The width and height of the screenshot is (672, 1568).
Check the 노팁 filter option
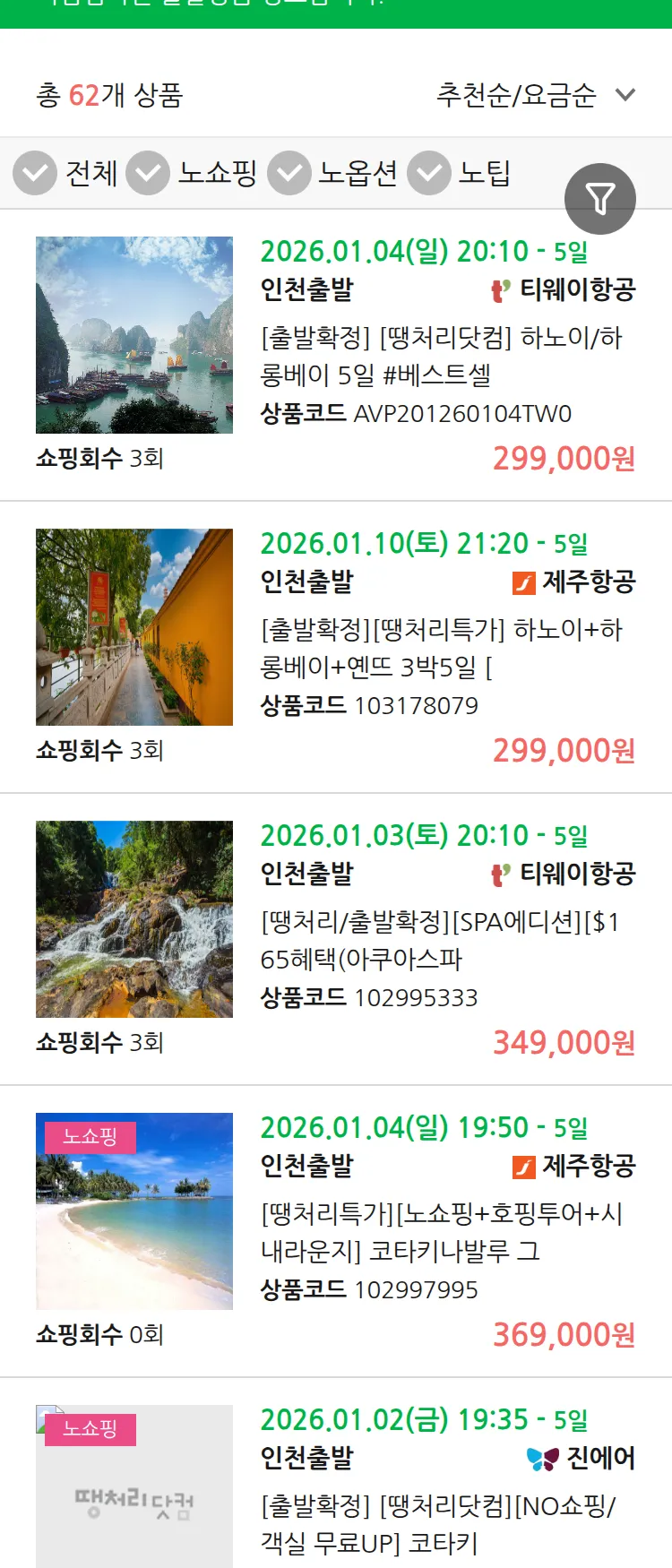(429, 174)
